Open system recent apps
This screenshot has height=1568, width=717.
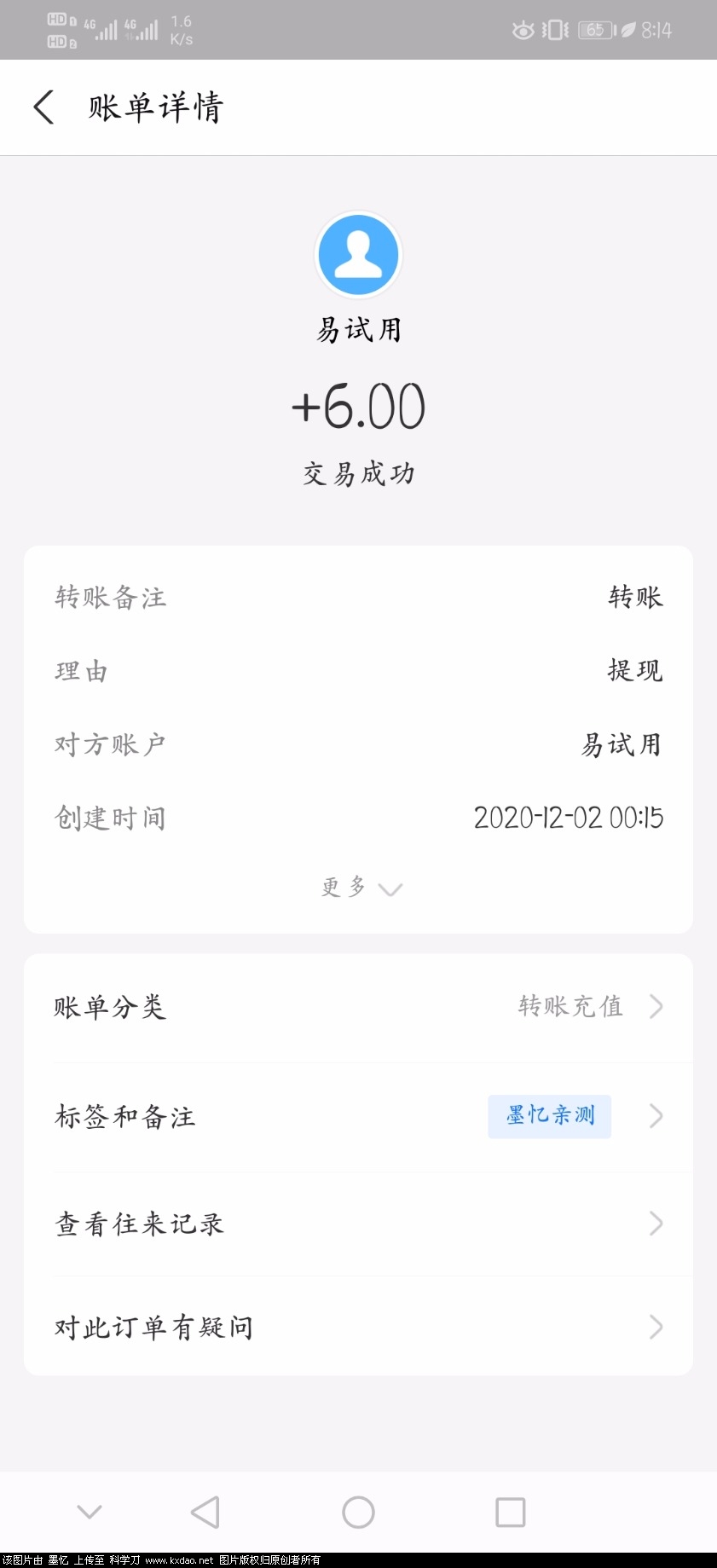[510, 1513]
